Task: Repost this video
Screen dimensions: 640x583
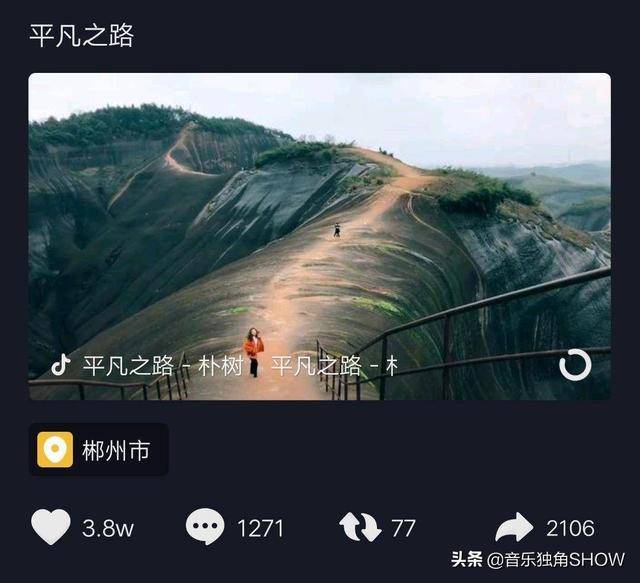Action: click(x=361, y=527)
